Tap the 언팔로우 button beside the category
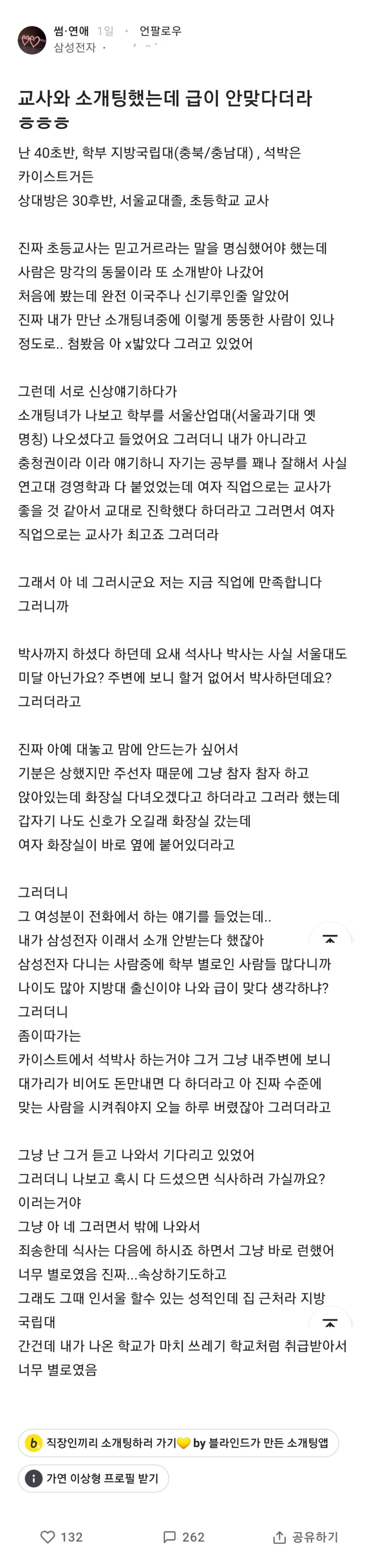365x1568 pixels. pyautogui.click(x=160, y=31)
